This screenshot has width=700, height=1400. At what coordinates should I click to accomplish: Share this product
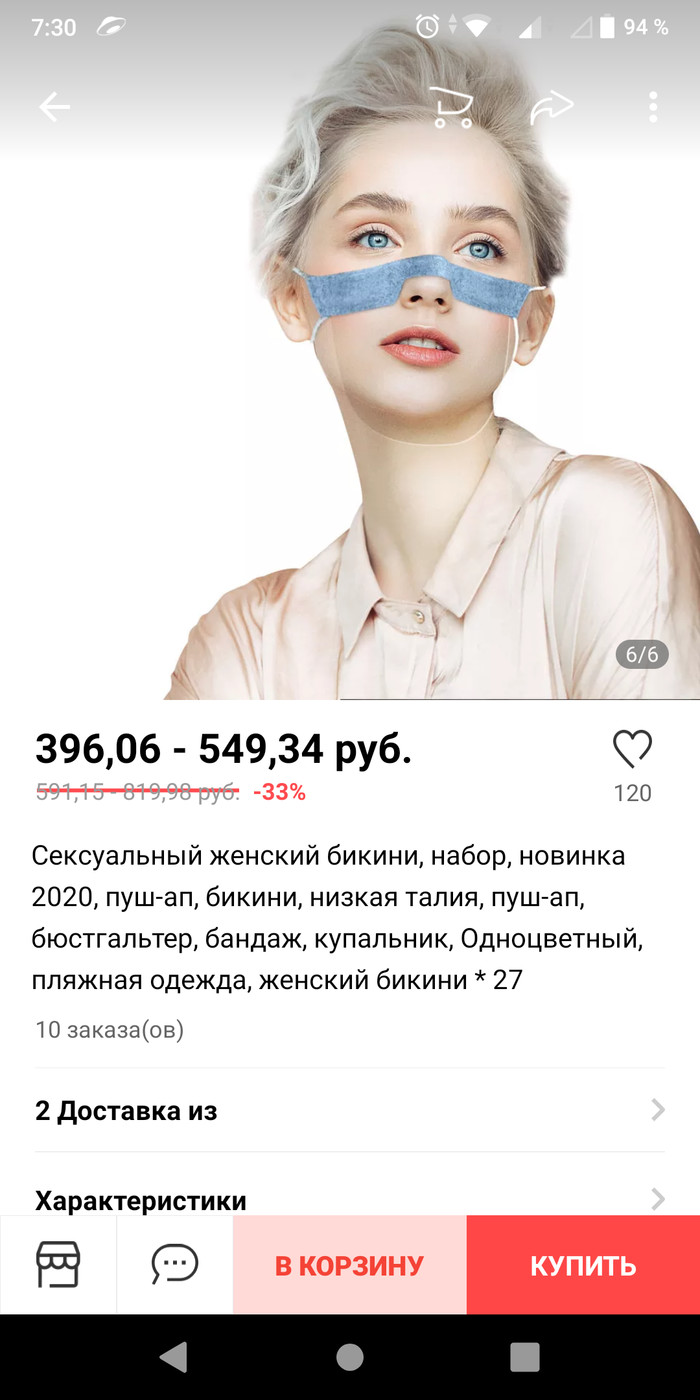click(553, 107)
